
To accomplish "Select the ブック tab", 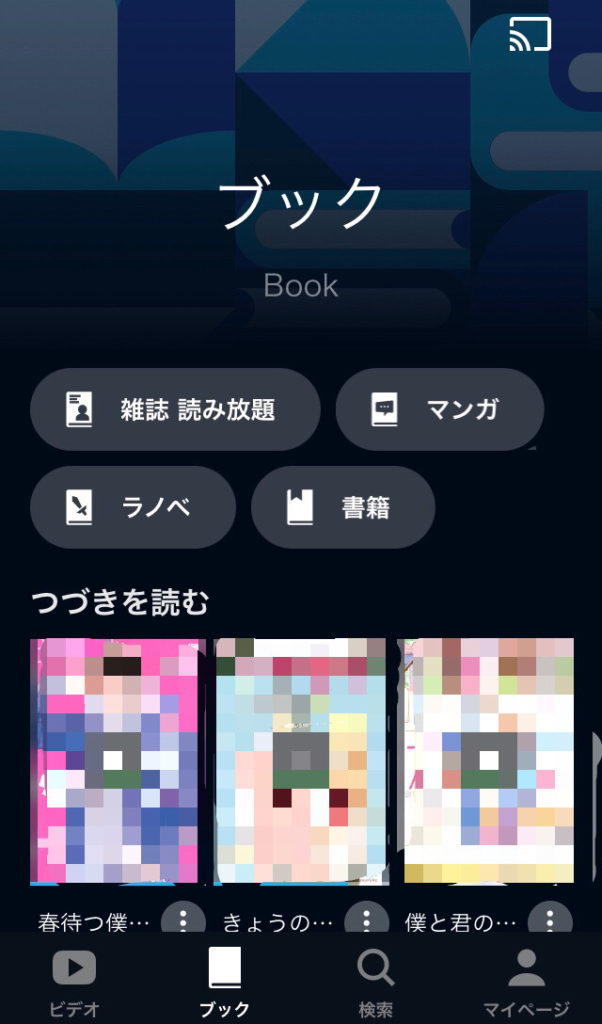I will point(224,982).
